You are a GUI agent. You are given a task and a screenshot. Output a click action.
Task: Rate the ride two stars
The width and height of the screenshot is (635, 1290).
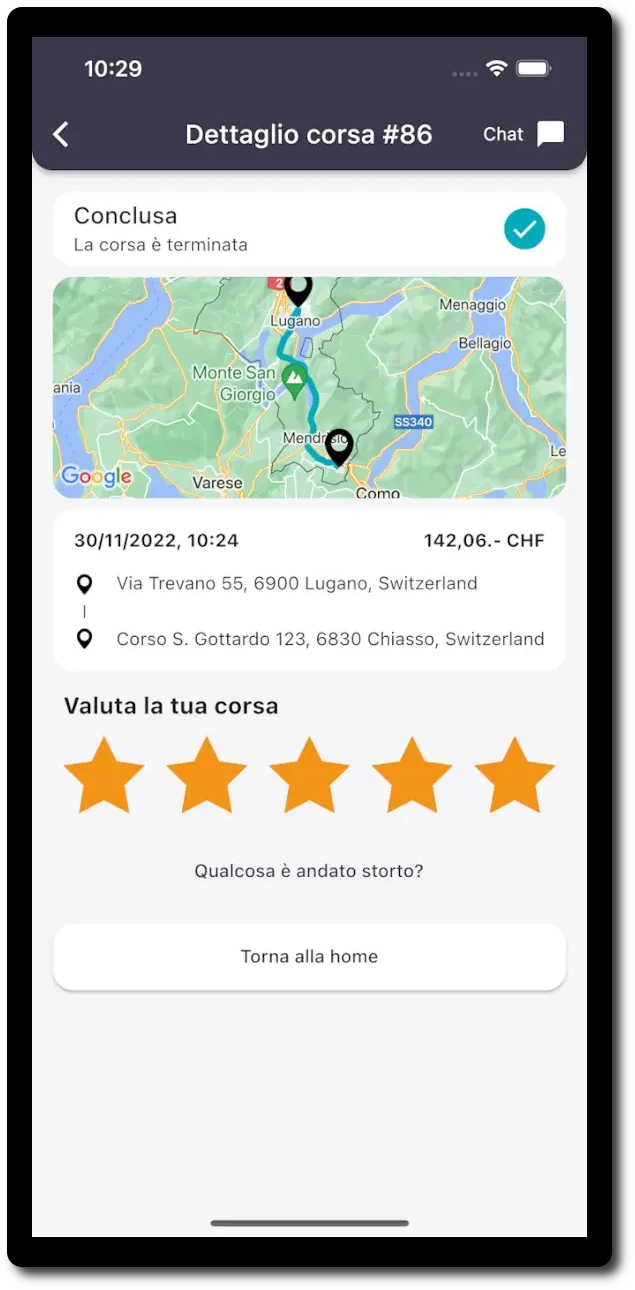coord(206,776)
